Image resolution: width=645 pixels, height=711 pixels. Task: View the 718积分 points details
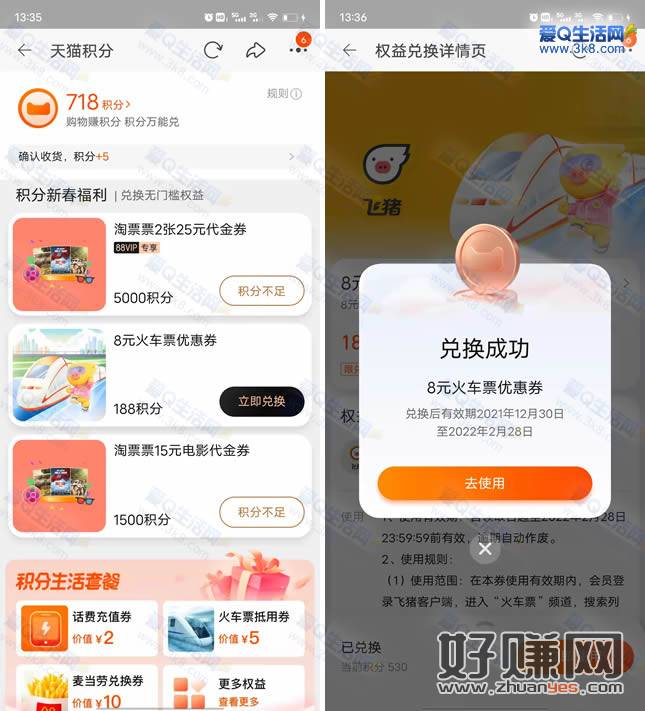pyautogui.click(x=98, y=103)
